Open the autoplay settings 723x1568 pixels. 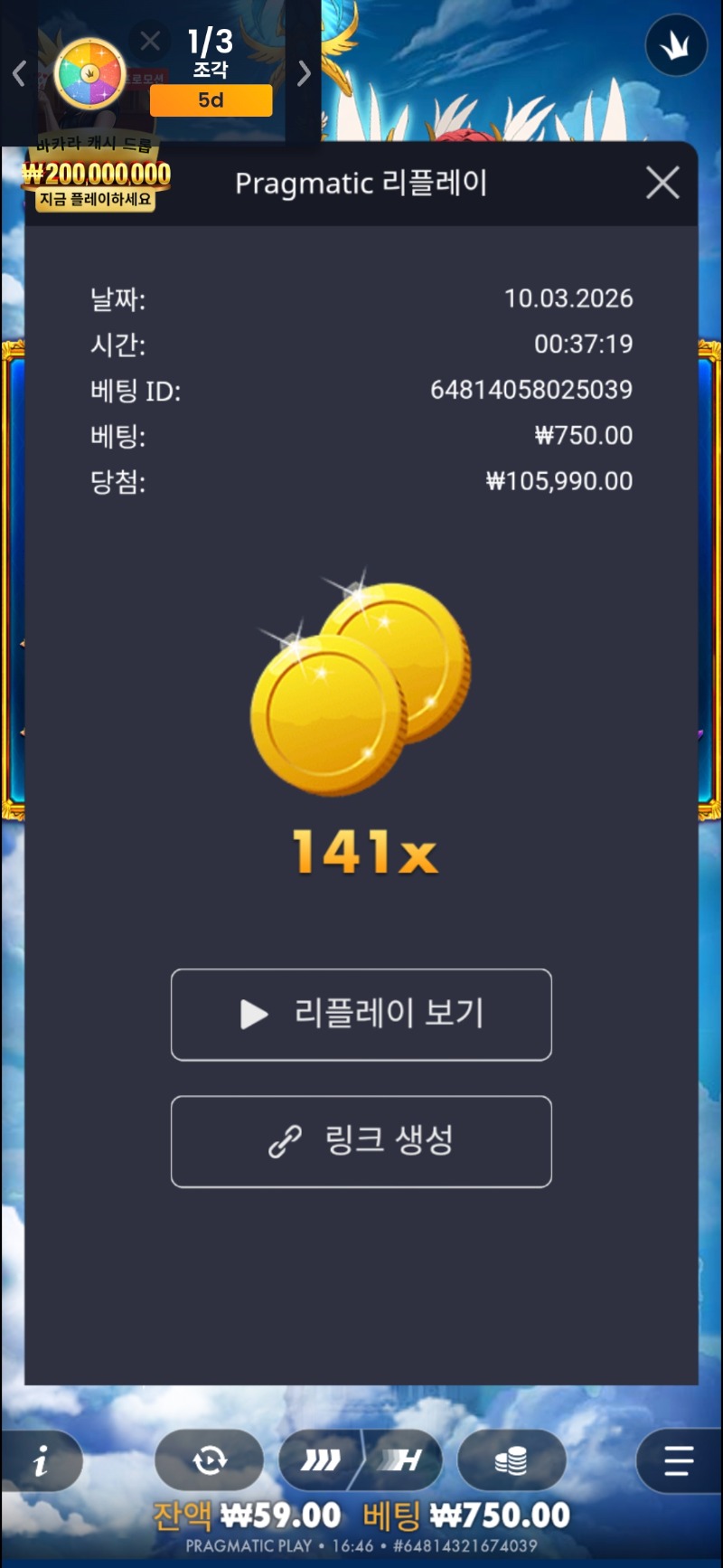(x=209, y=1460)
